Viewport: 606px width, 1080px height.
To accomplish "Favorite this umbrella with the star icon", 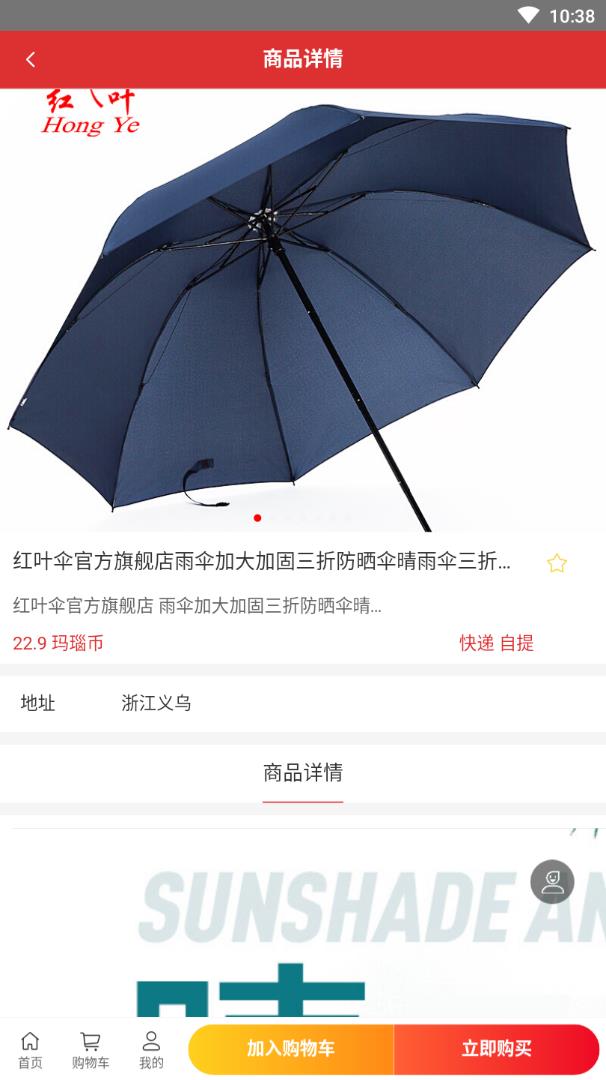I will pyautogui.click(x=557, y=563).
